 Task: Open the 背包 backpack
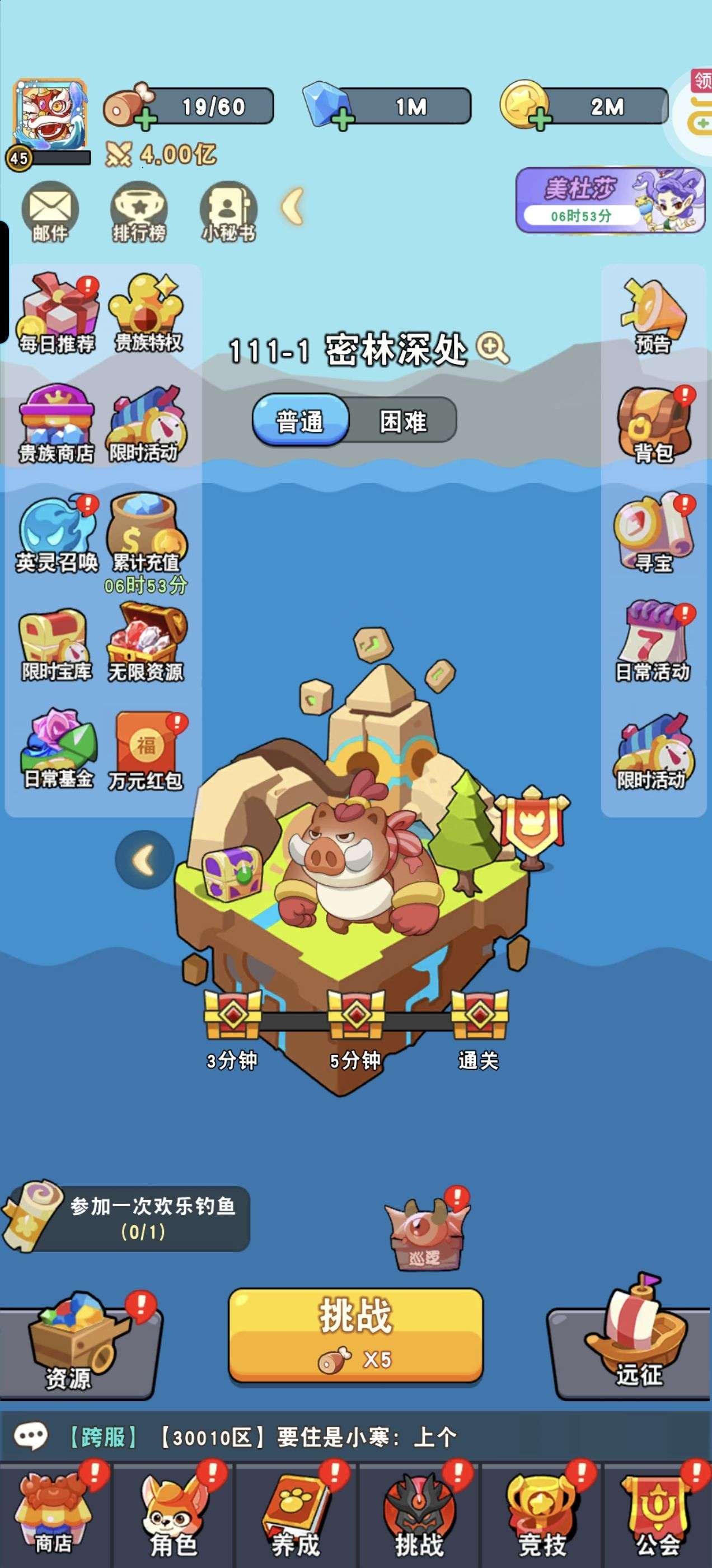click(654, 425)
